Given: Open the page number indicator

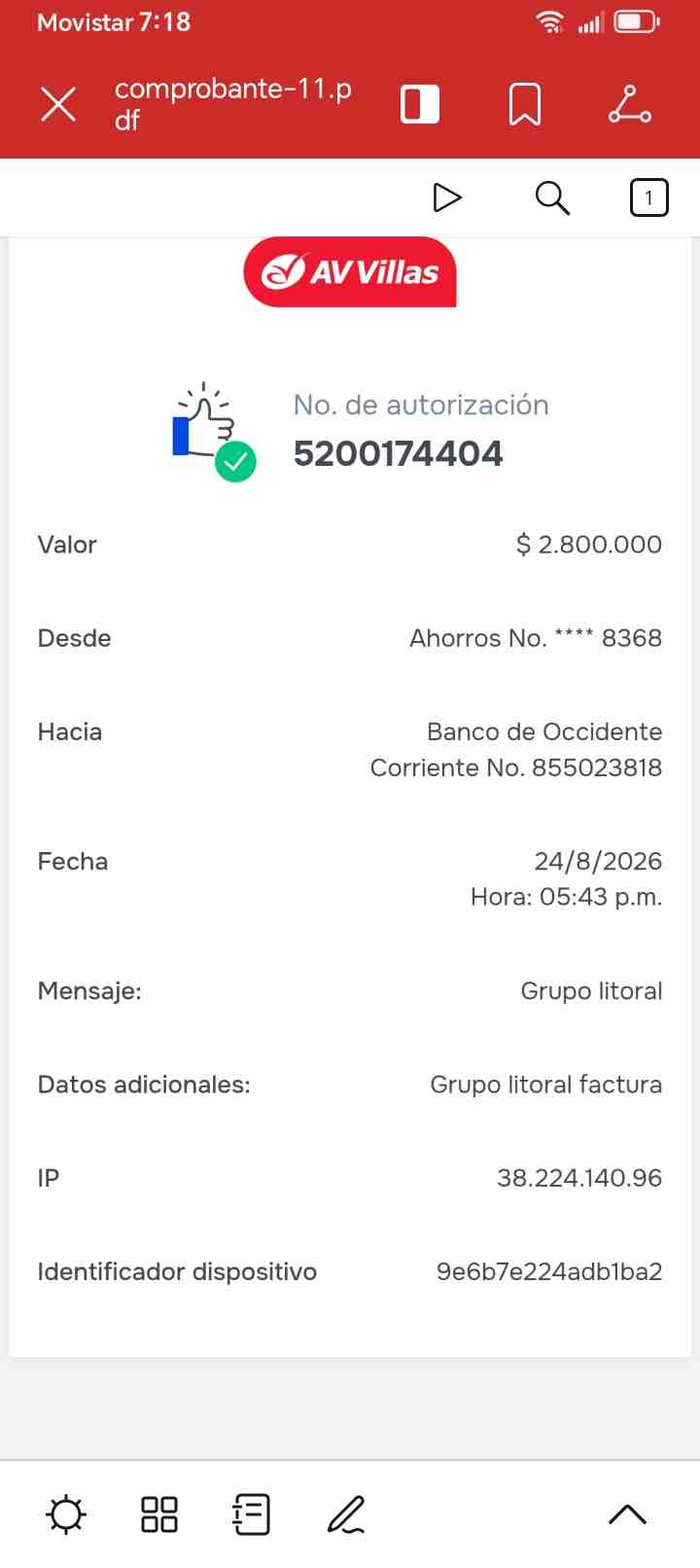Looking at the screenshot, I should coord(649,197).
